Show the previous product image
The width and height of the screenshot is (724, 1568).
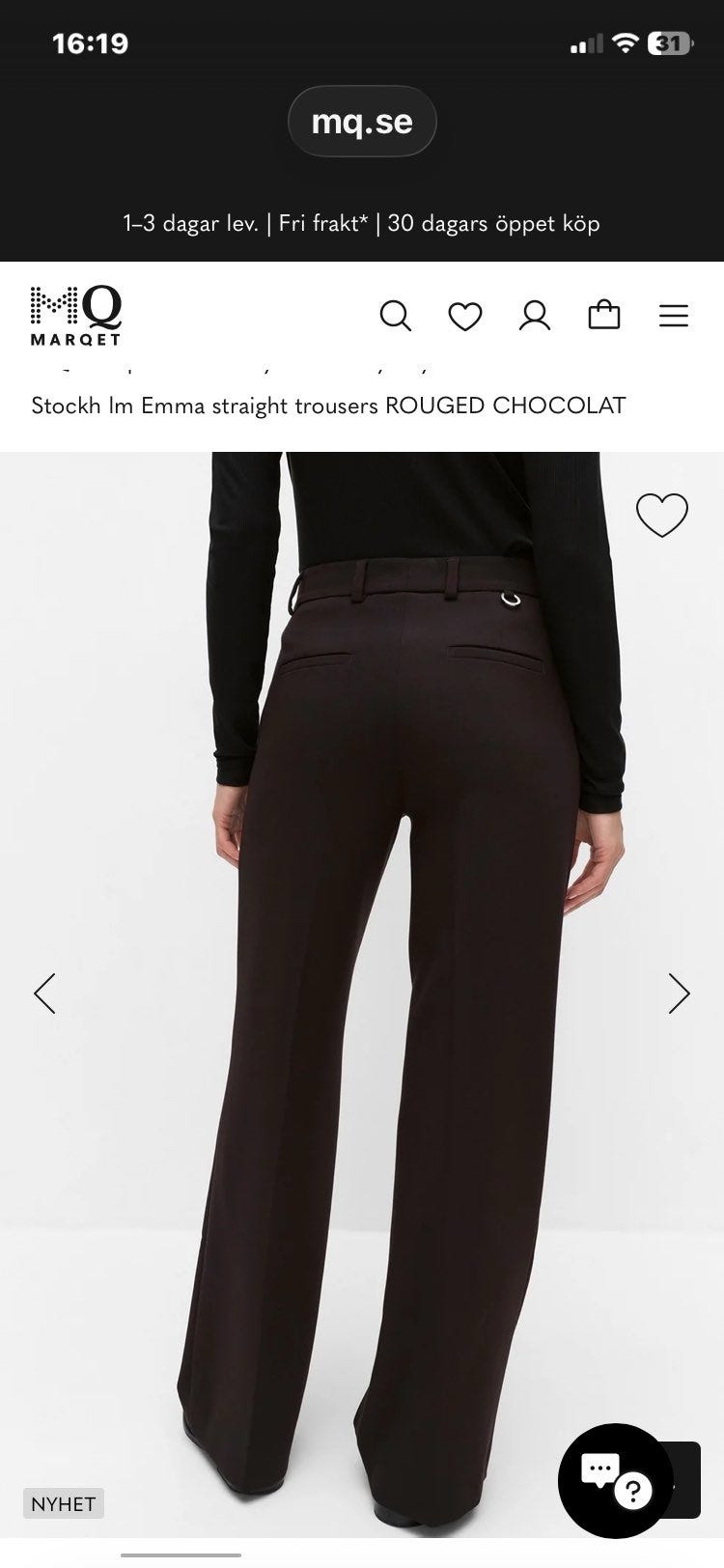pyautogui.click(x=44, y=993)
